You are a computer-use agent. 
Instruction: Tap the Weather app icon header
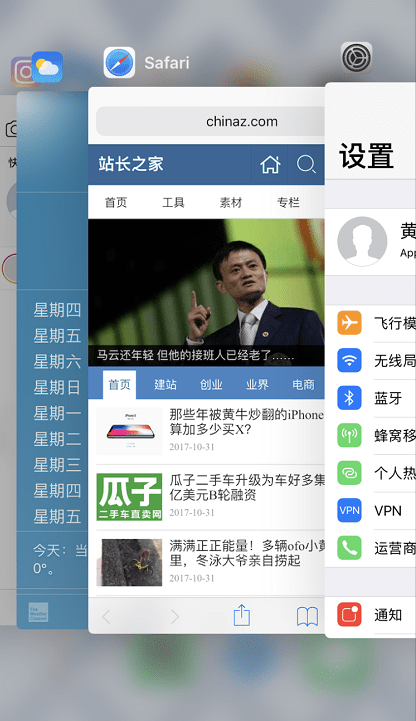[47, 67]
